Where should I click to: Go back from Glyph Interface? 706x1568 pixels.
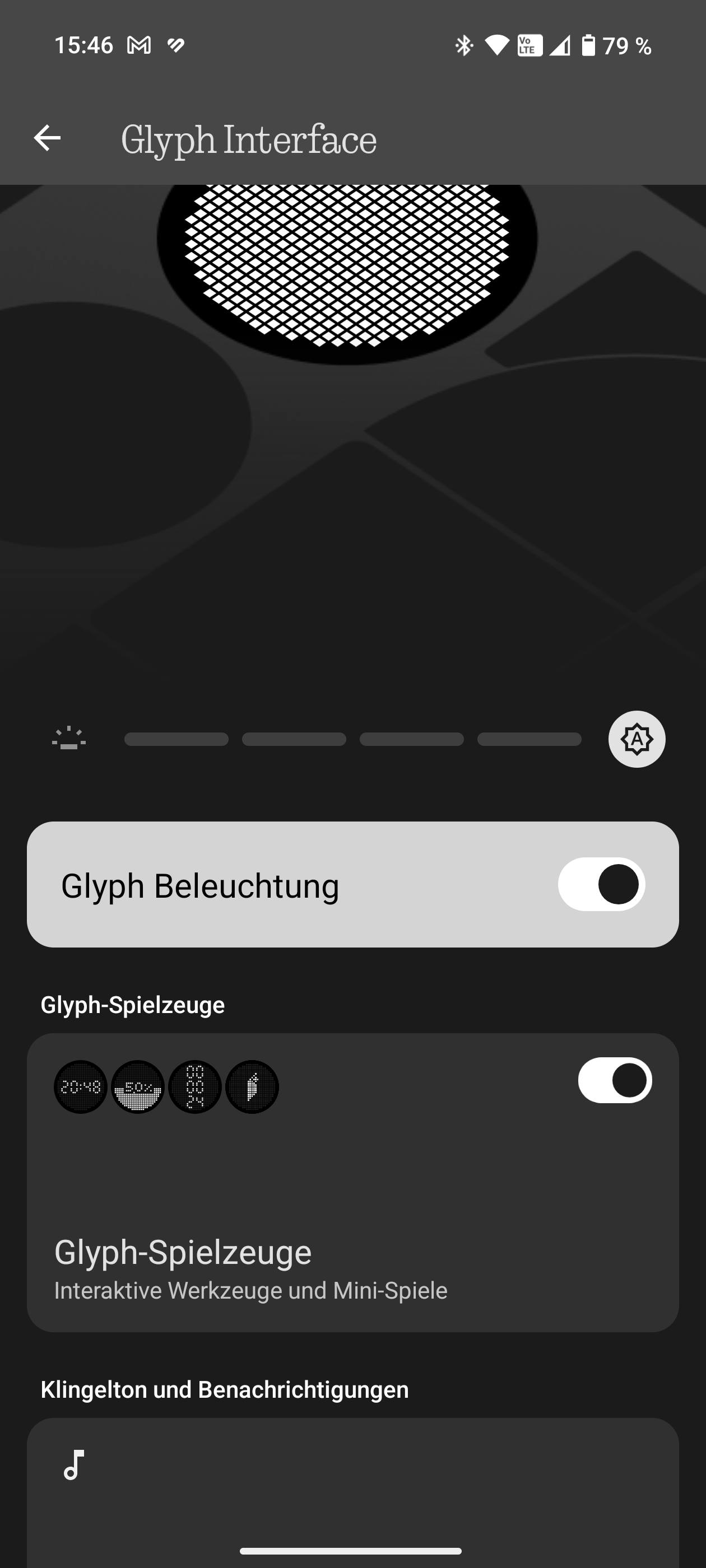click(47, 138)
